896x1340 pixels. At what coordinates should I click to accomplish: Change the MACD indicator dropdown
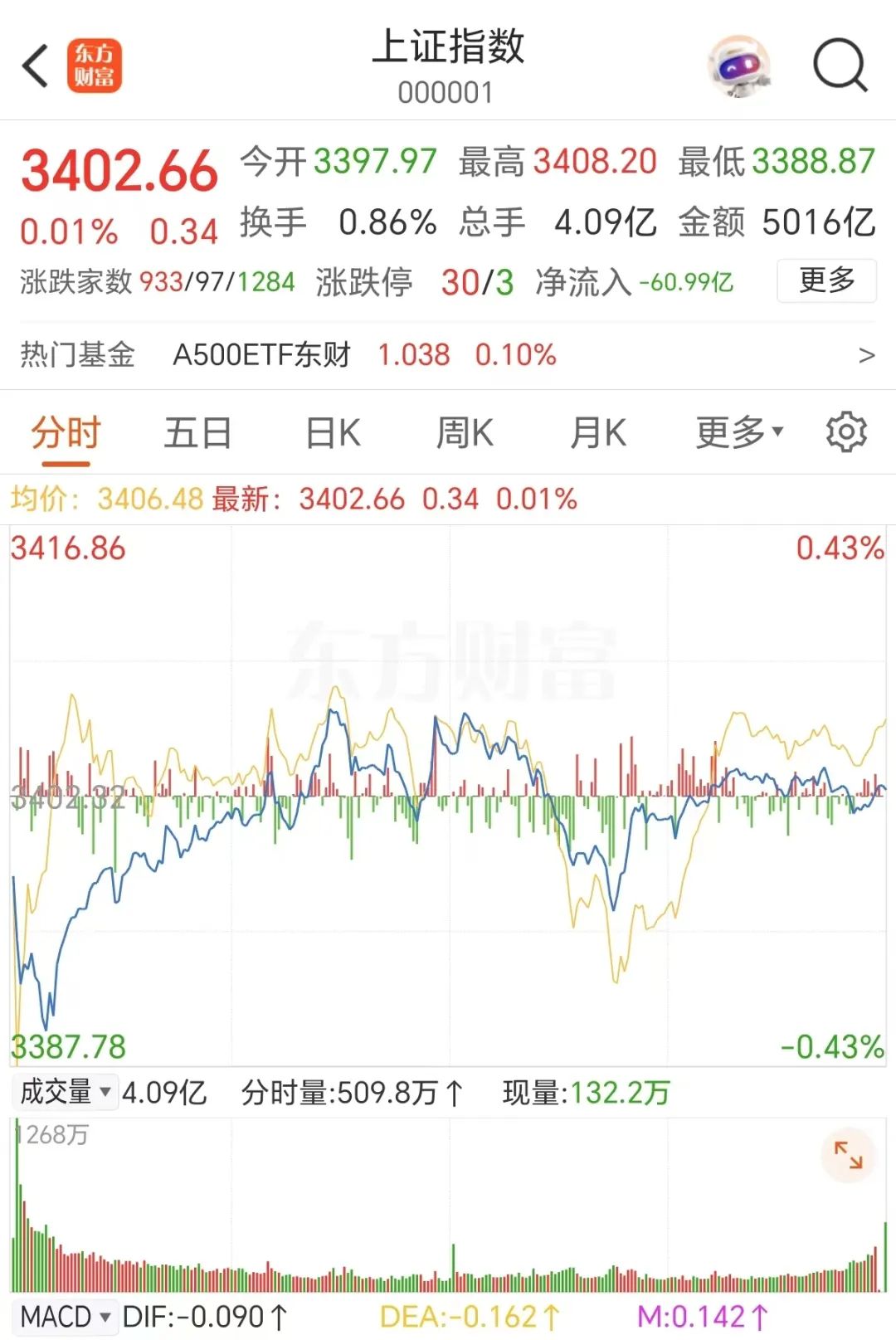click(66, 1317)
